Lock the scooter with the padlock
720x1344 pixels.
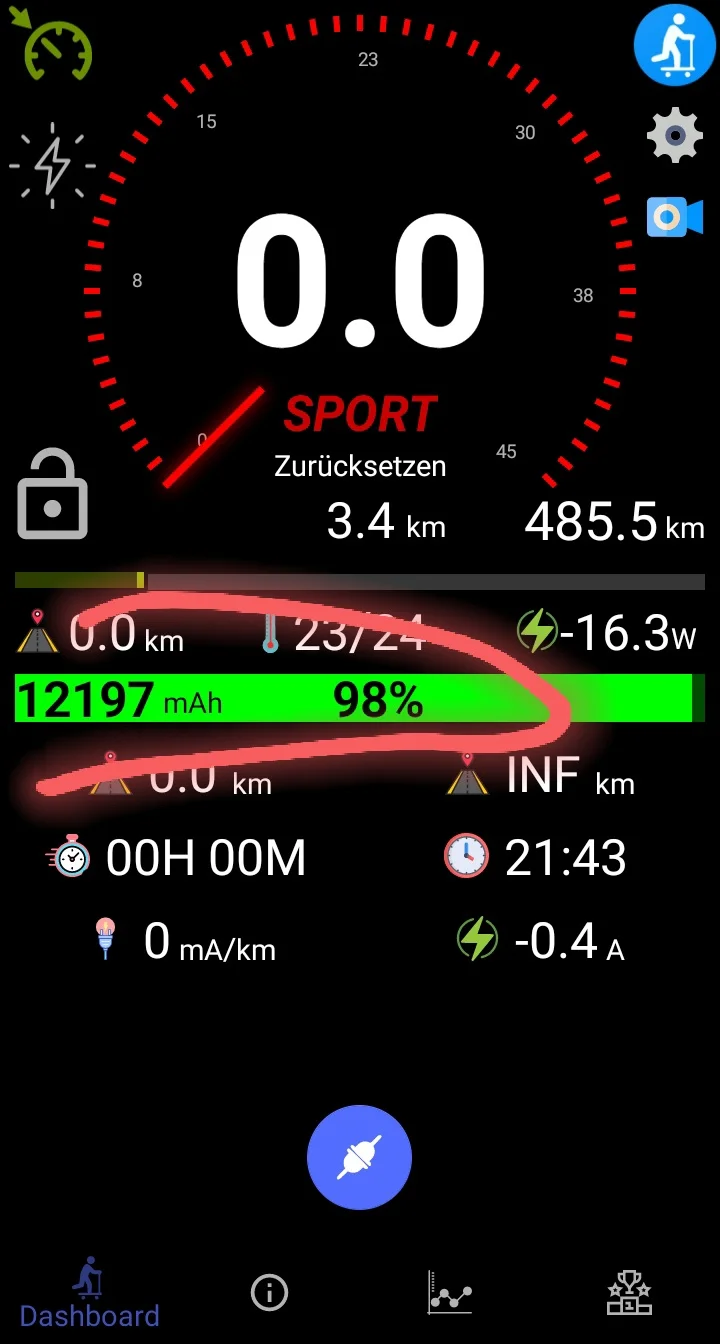(52, 495)
